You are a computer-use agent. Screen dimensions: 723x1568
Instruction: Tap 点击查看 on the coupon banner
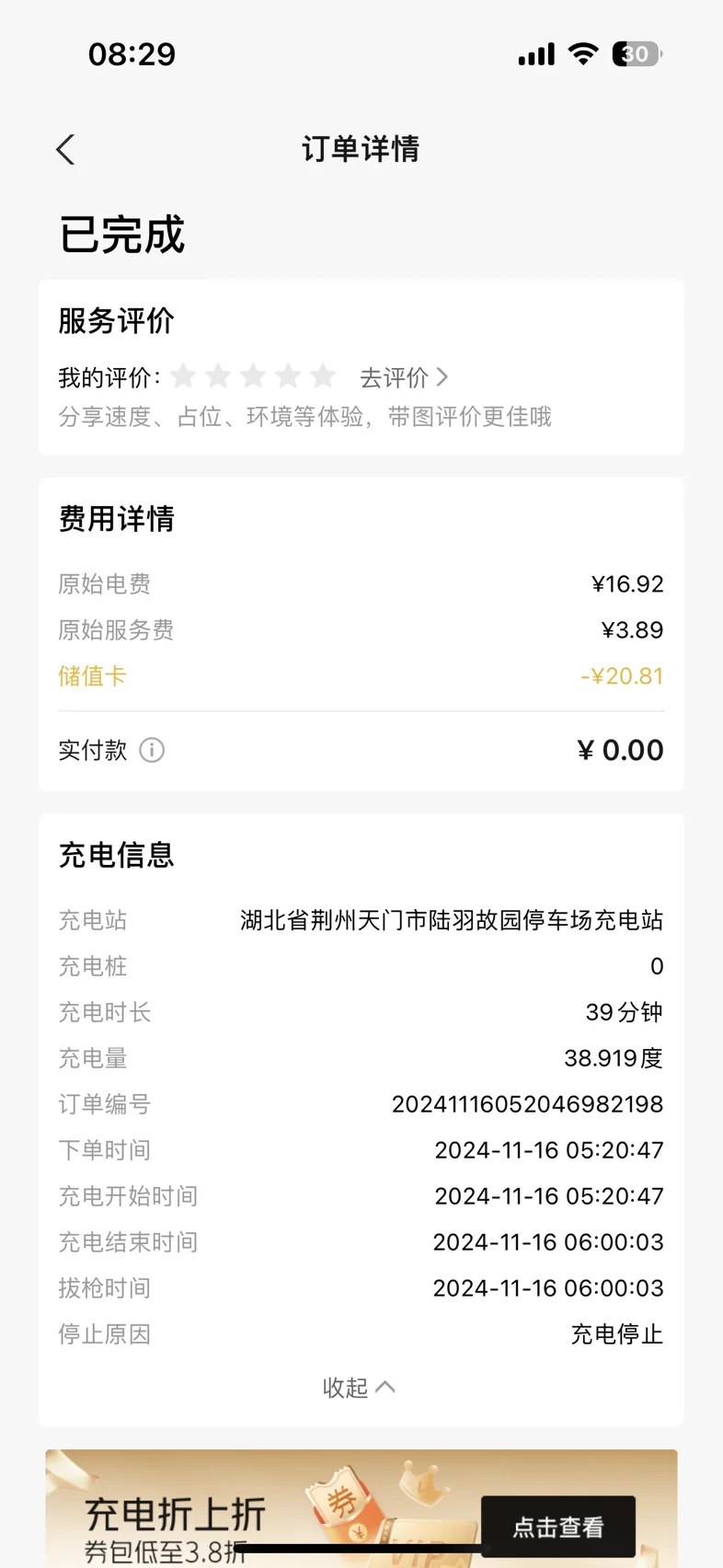[557, 1527]
